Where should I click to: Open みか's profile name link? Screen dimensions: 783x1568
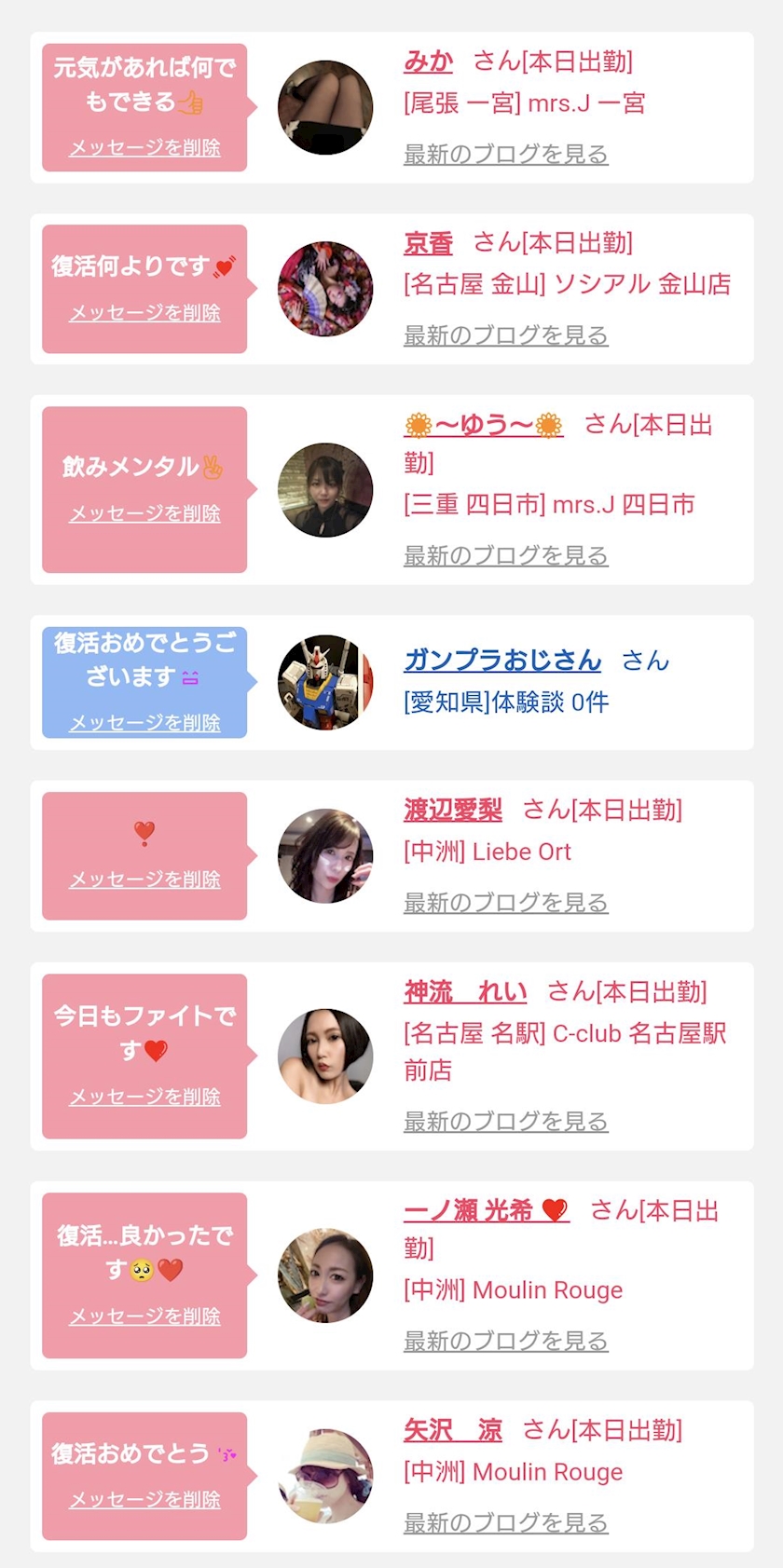pyautogui.click(x=428, y=61)
